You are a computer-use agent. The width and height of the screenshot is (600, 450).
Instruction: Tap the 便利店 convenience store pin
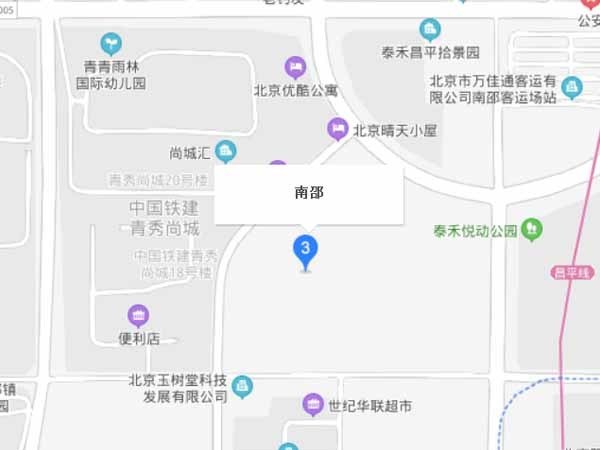pyautogui.click(x=139, y=317)
